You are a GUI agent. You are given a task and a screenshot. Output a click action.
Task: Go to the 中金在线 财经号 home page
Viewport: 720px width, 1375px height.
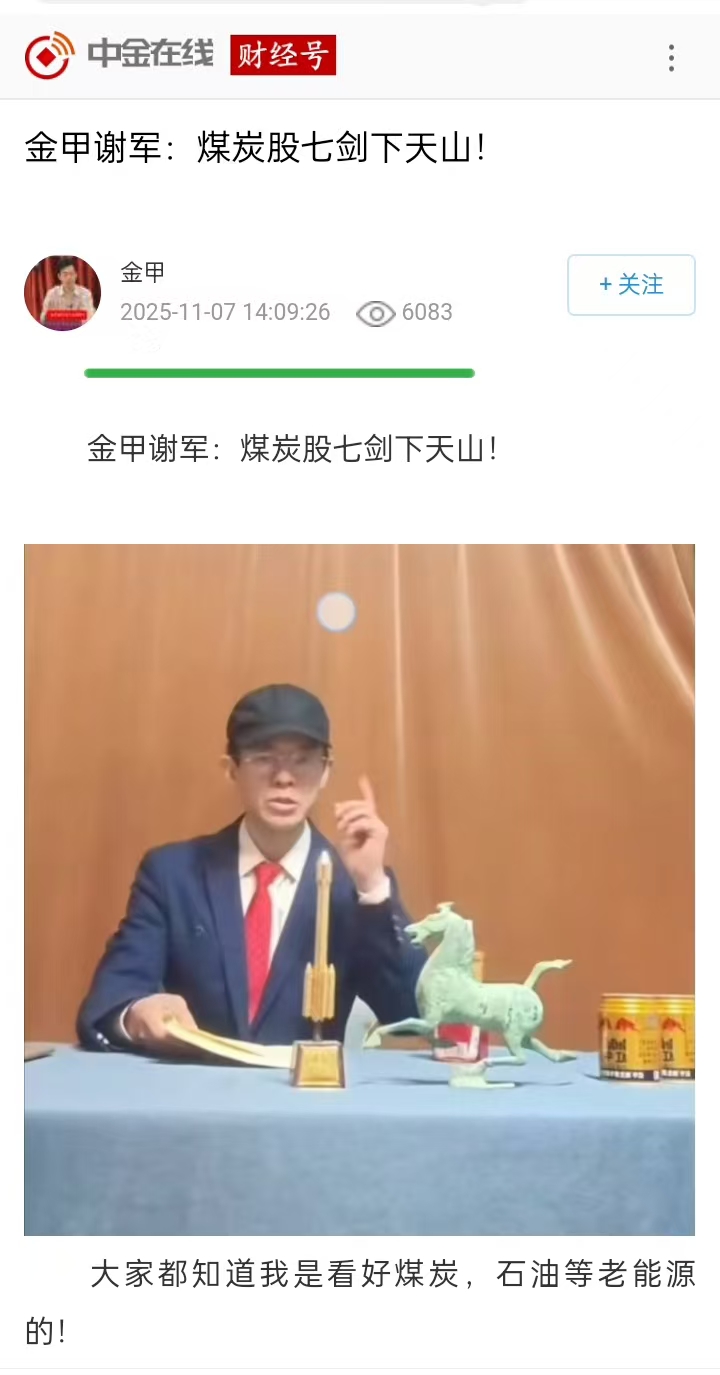[x=180, y=55]
